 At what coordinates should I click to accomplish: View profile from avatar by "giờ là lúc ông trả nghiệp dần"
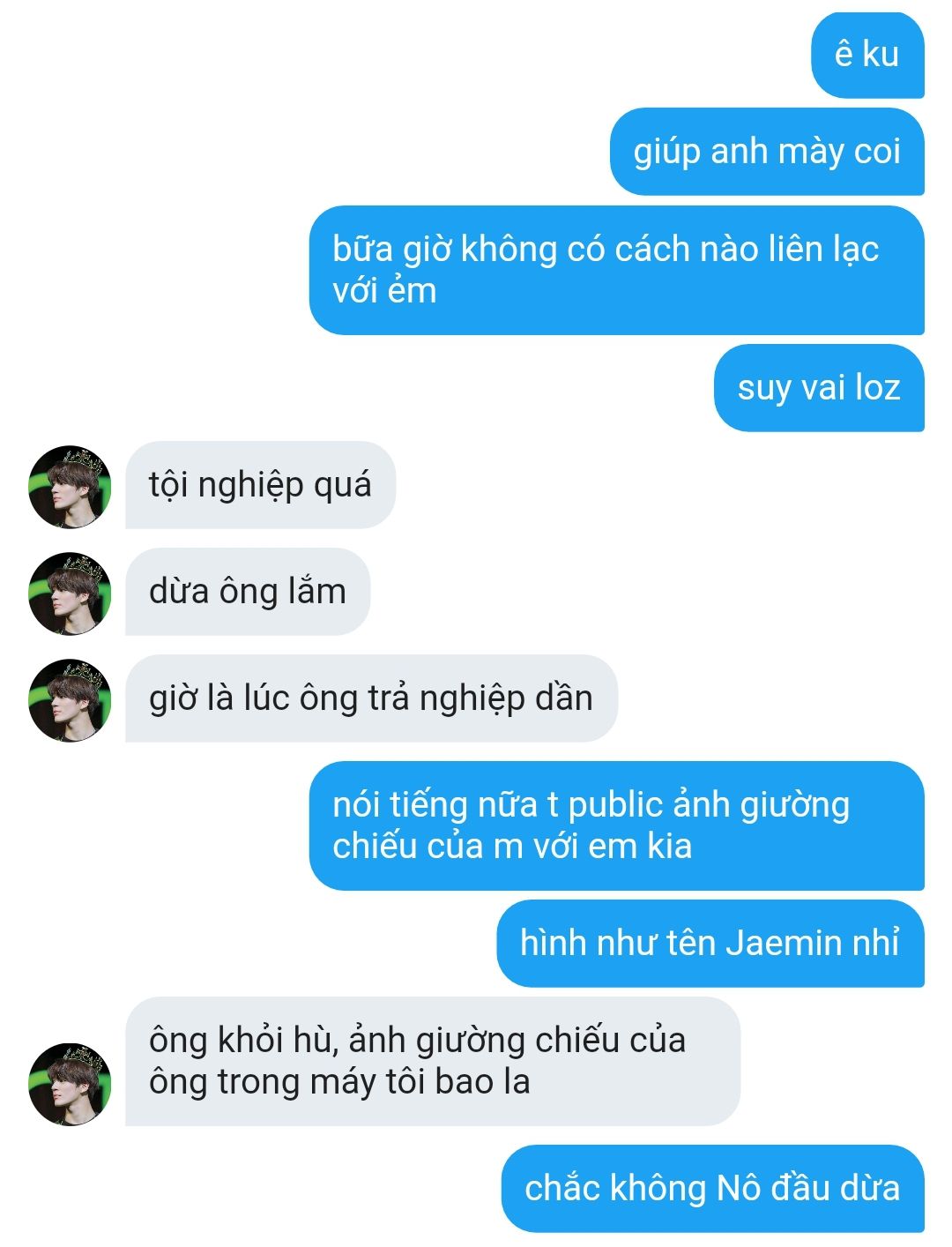tap(71, 700)
